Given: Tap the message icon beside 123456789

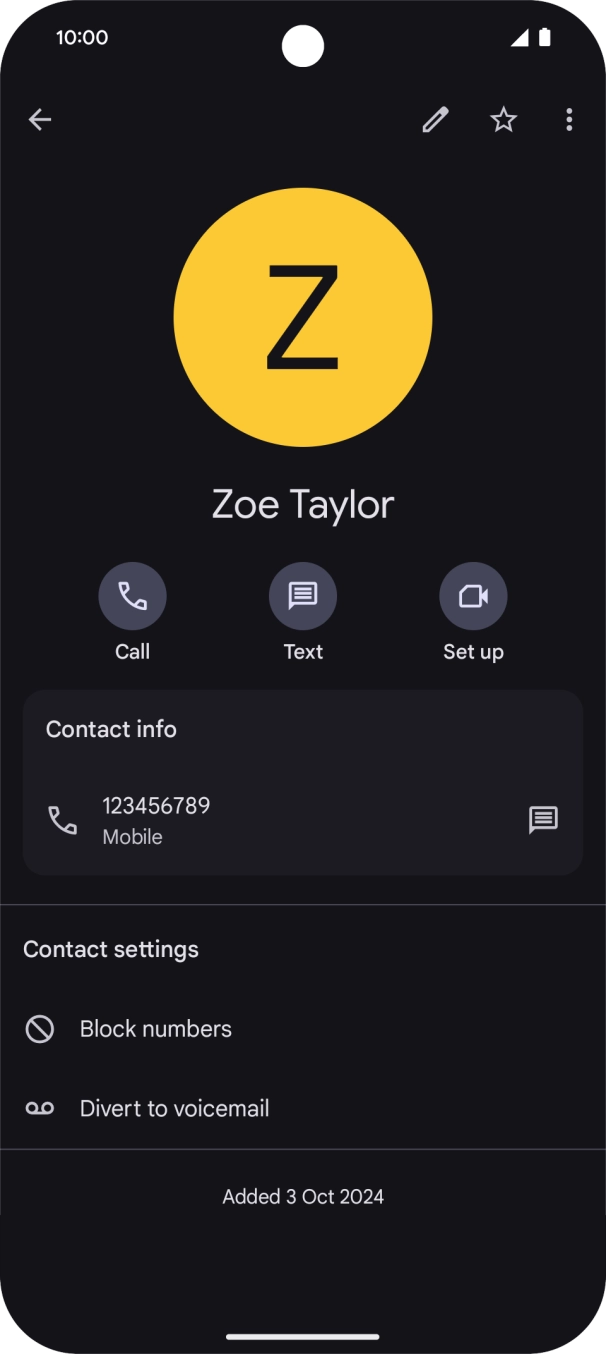Looking at the screenshot, I should point(543,820).
